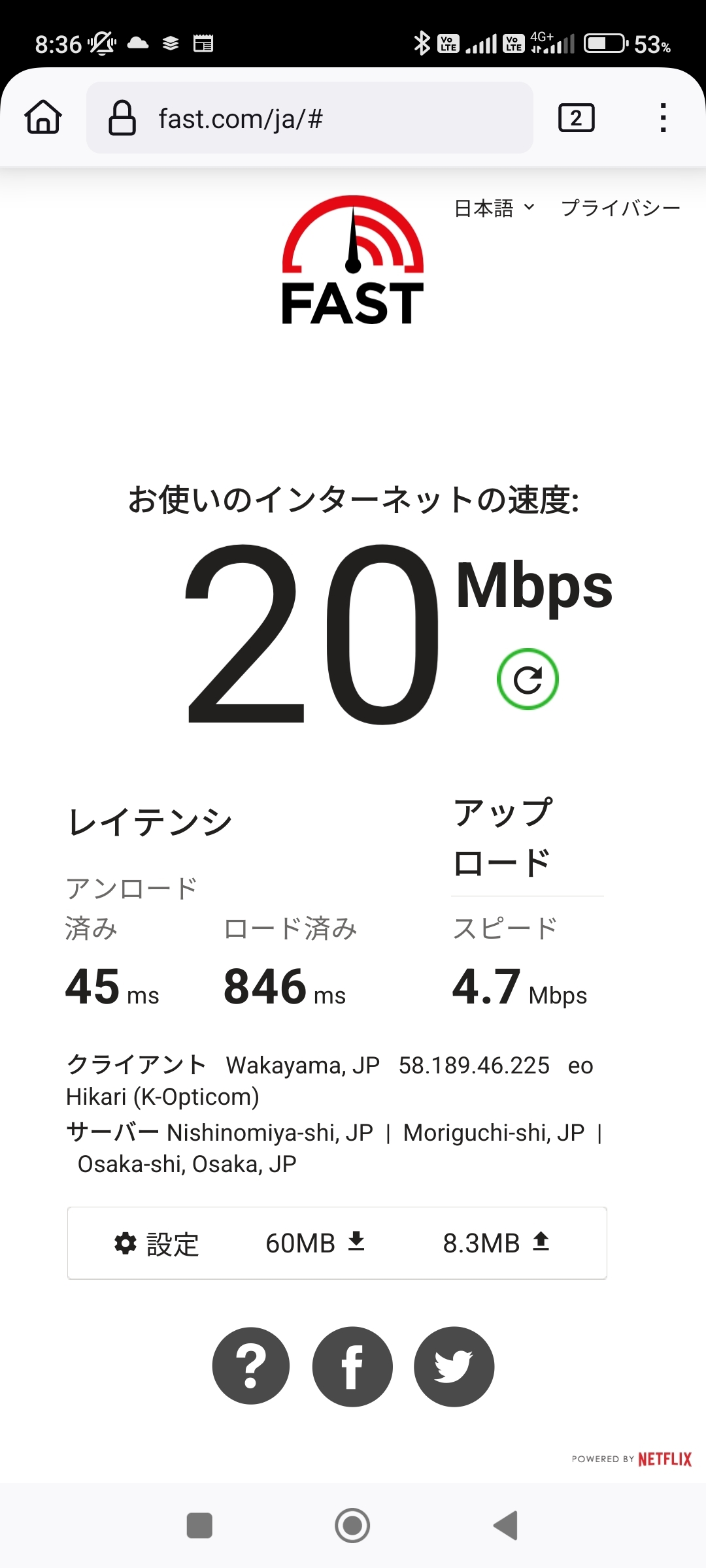Image resolution: width=706 pixels, height=1568 pixels.
Task: Rerun the speed test with the refresh icon
Action: [528, 679]
